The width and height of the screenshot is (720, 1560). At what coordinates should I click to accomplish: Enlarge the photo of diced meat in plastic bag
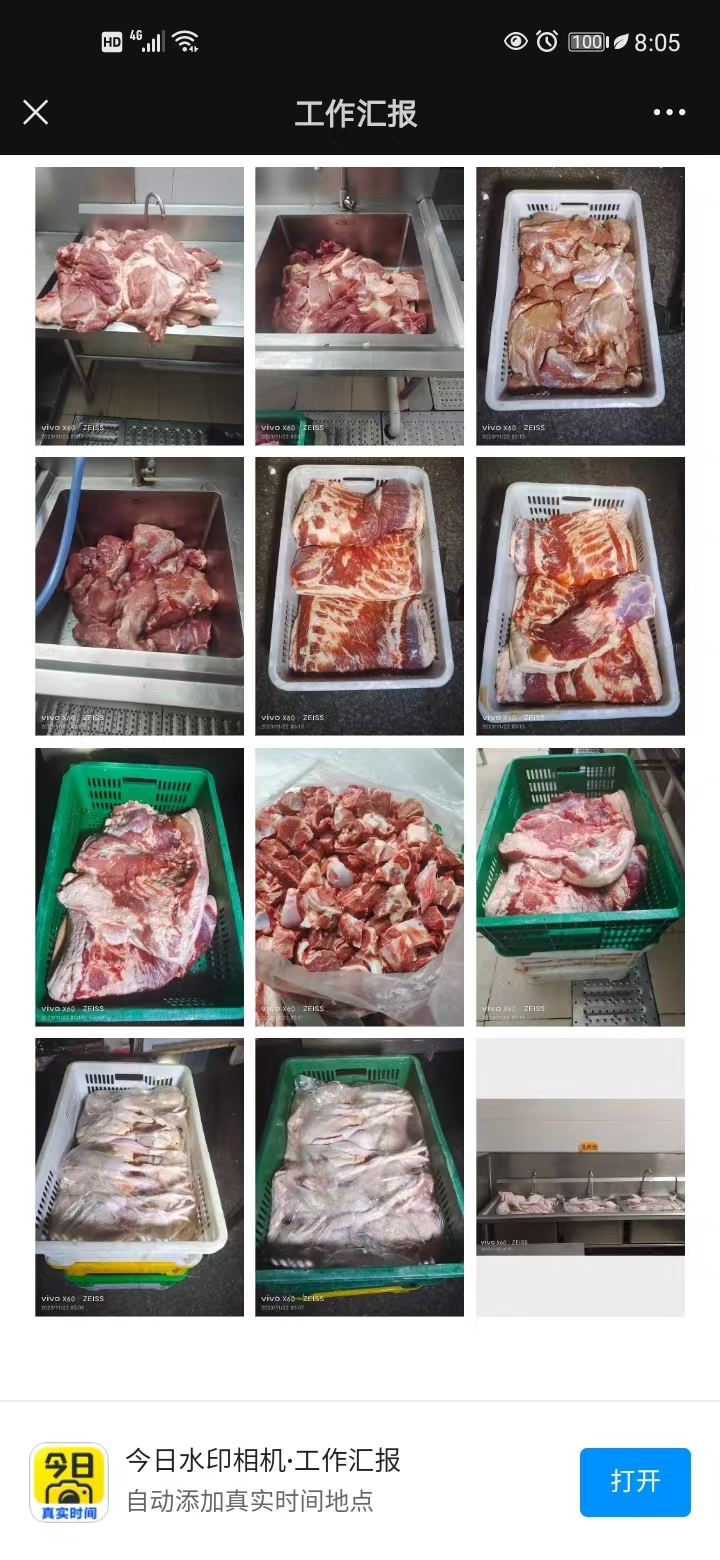point(359,886)
